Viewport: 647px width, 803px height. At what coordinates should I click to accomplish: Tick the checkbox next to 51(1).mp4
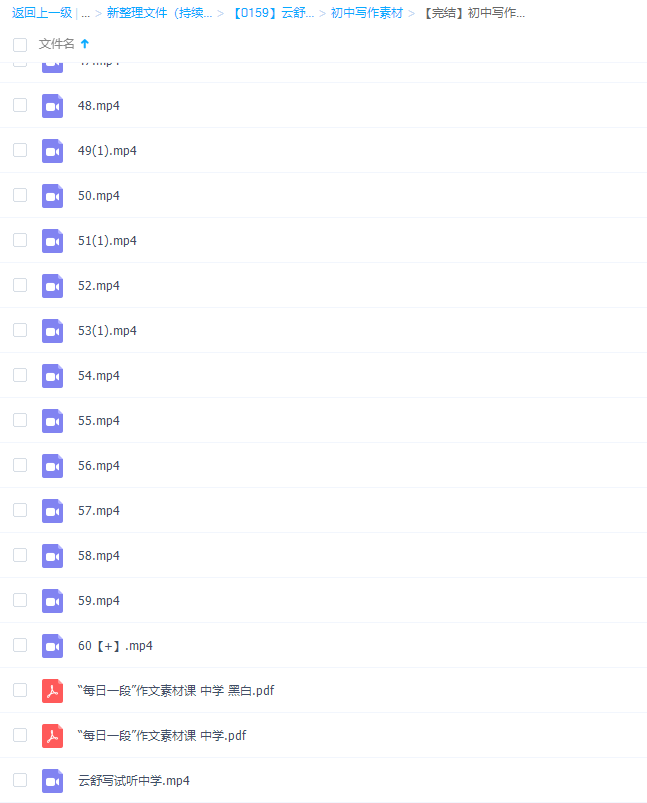click(x=20, y=240)
